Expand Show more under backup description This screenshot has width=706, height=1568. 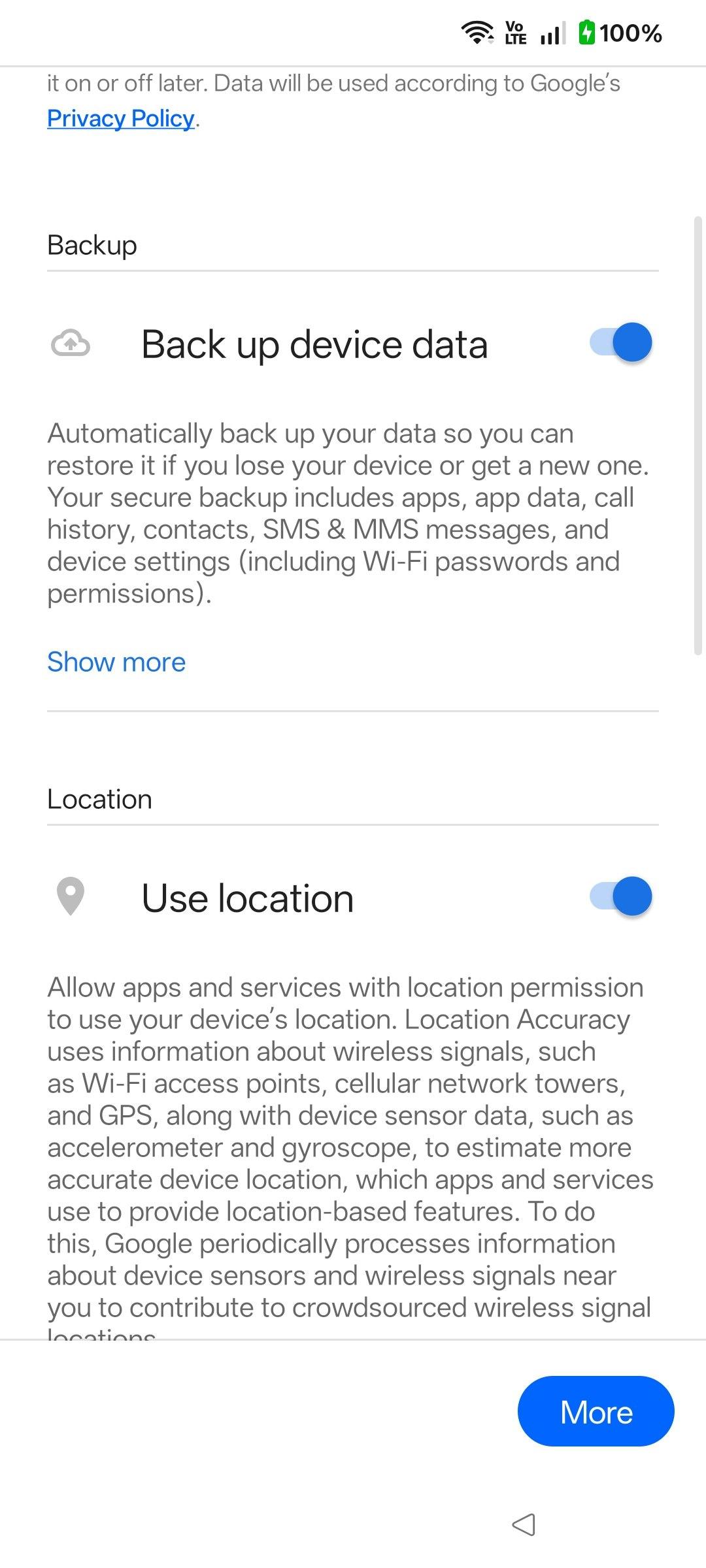116,662
